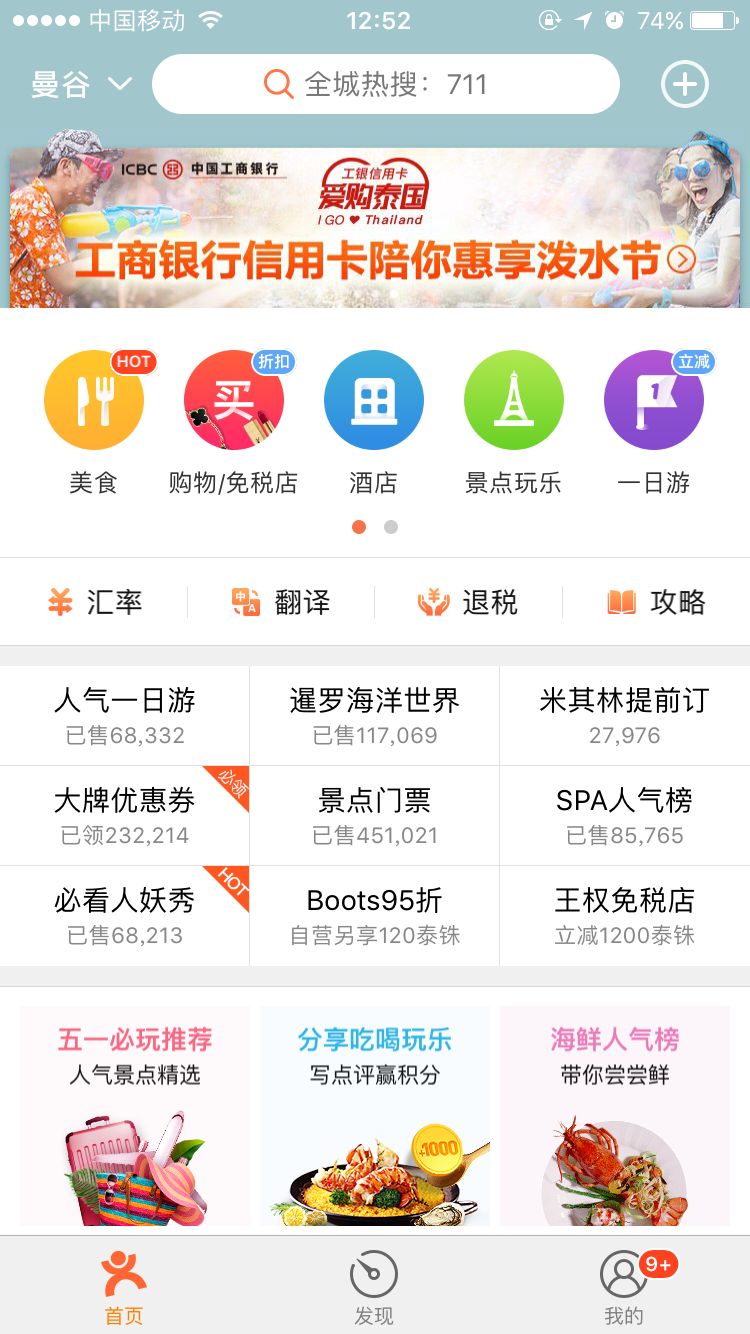Switch to the 首页 tab

(x=122, y=1285)
